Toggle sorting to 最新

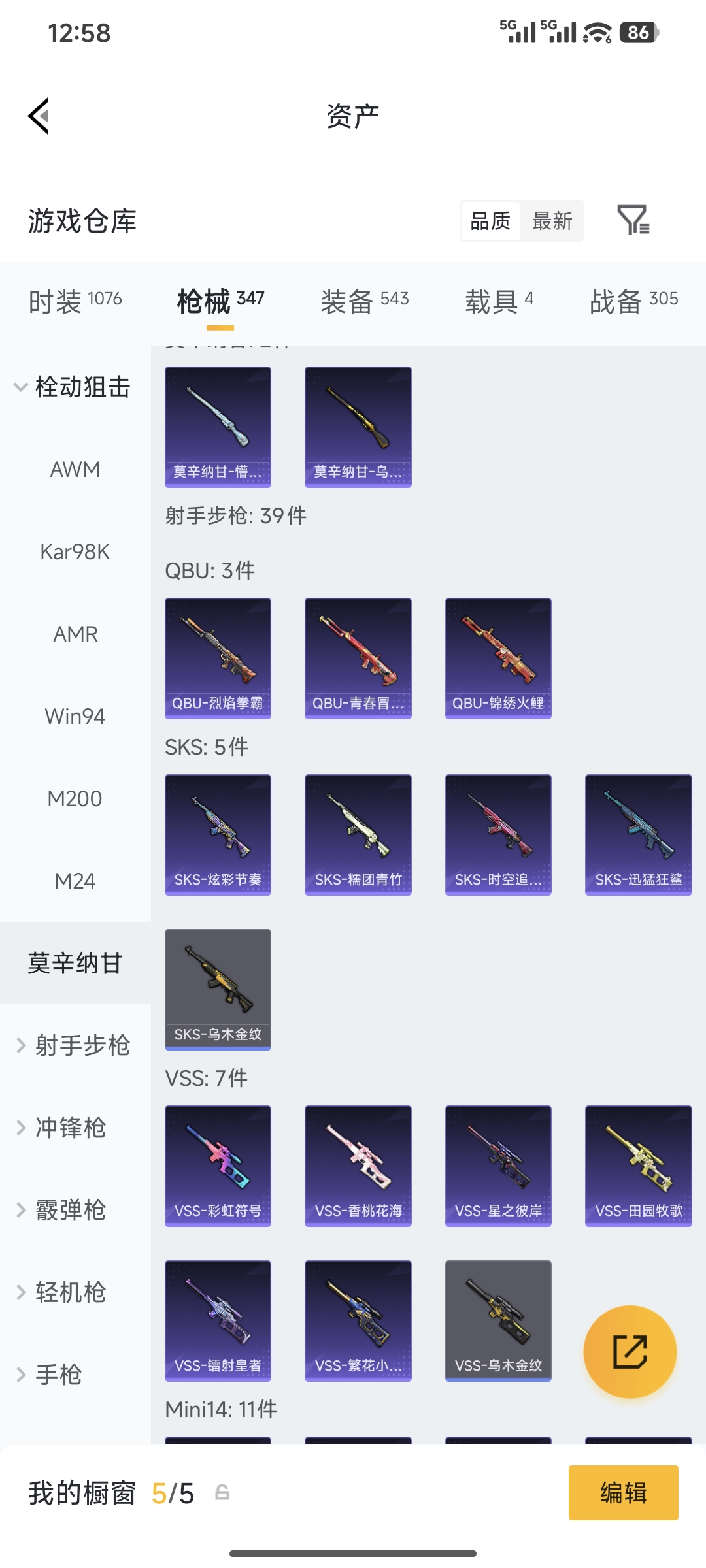pyautogui.click(x=552, y=221)
